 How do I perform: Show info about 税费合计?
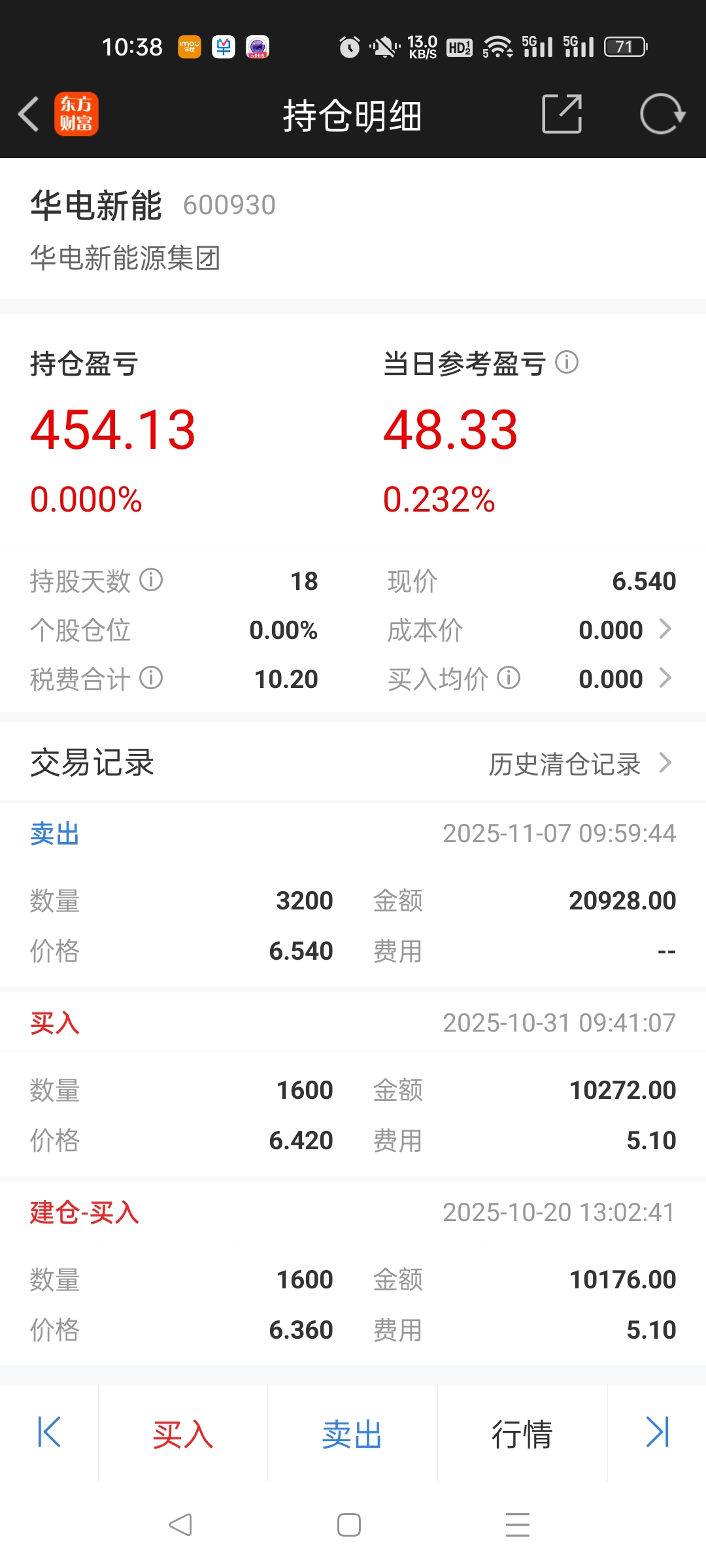click(151, 678)
